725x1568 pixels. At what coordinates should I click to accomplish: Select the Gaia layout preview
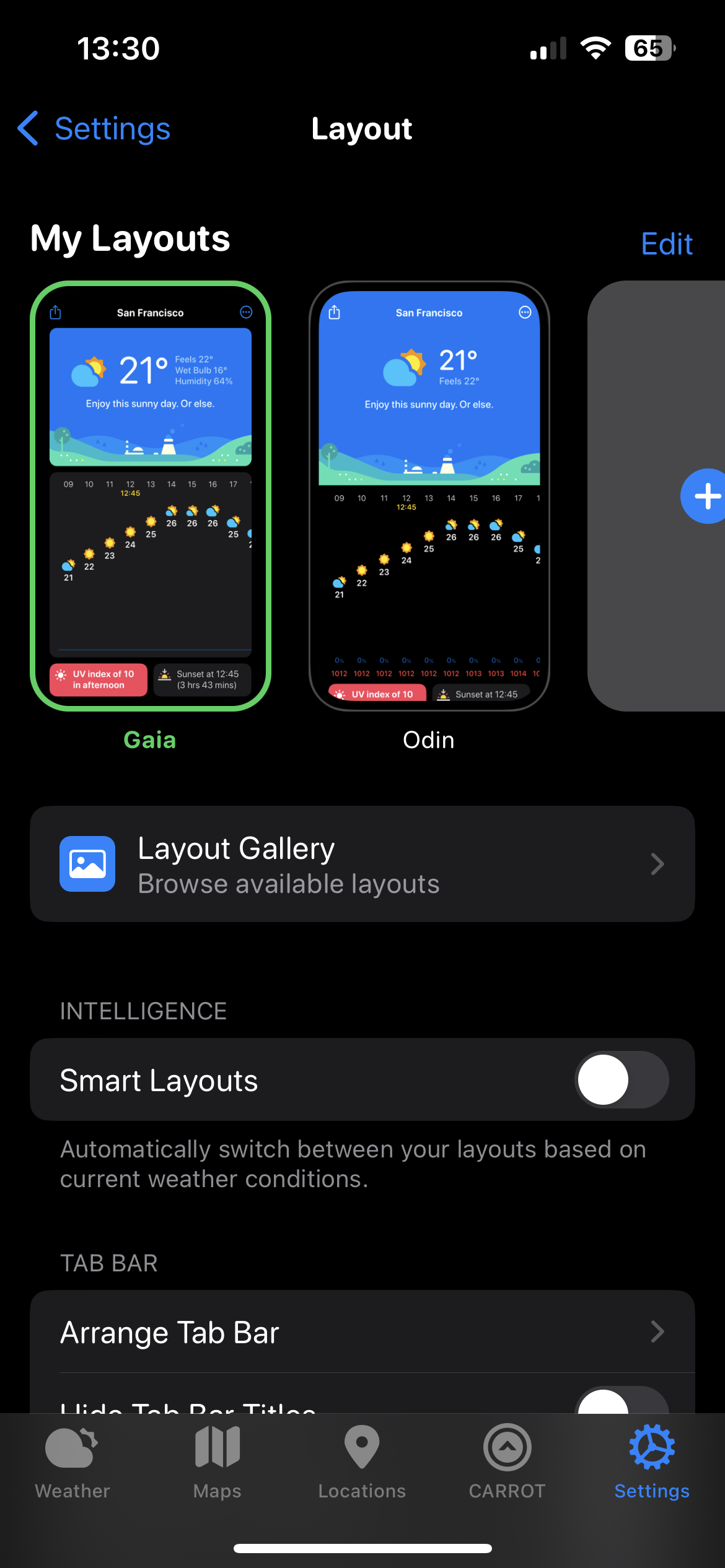(x=151, y=495)
